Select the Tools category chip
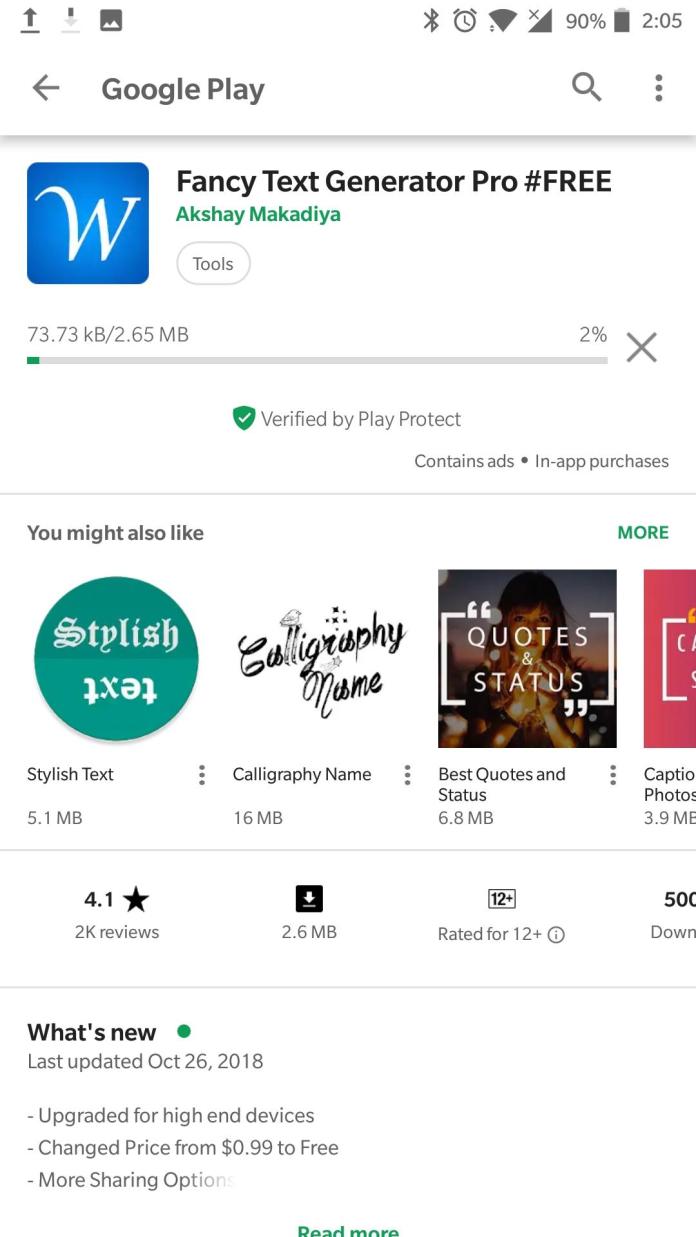 [x=213, y=264]
